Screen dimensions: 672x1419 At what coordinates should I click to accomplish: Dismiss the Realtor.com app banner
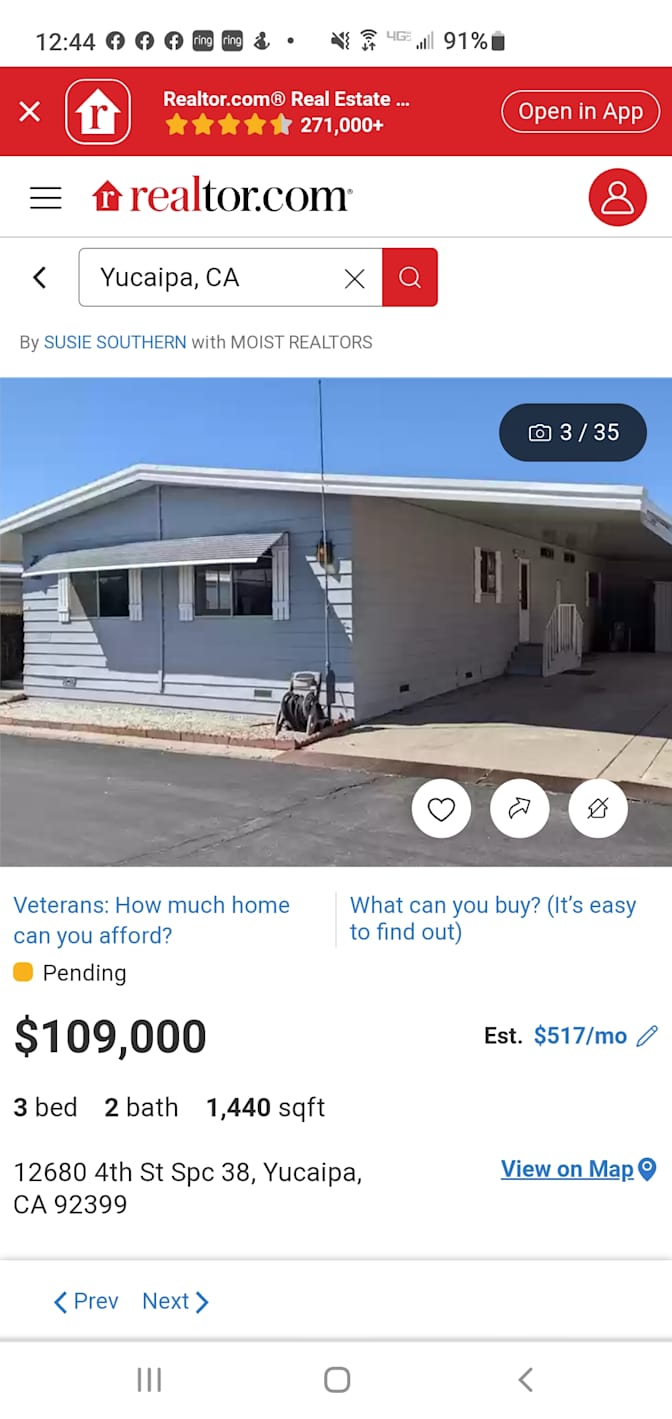coord(30,111)
